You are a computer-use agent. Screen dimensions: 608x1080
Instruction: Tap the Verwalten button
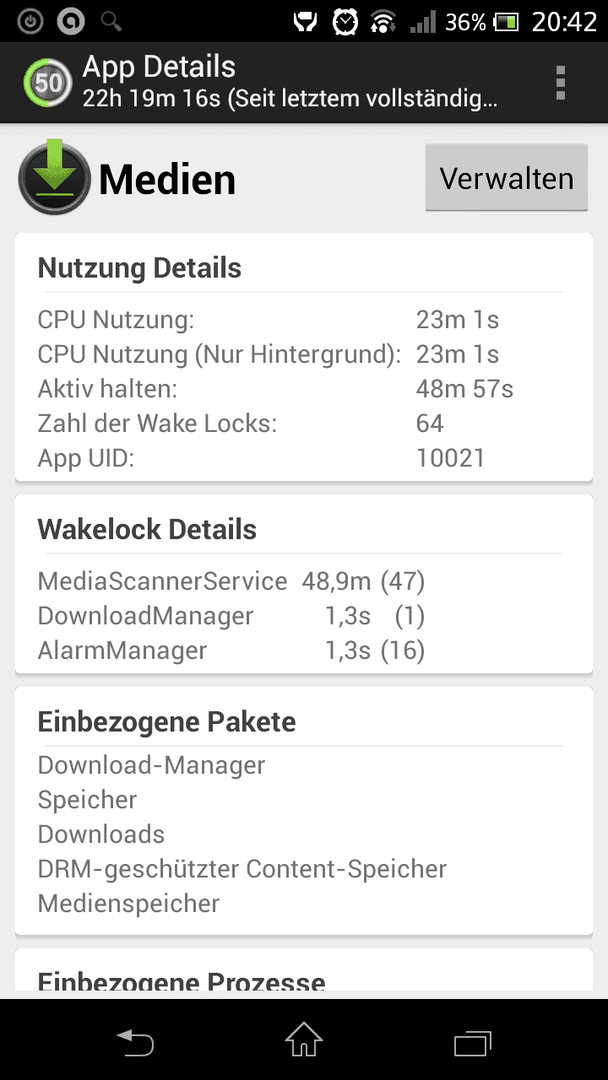tap(506, 178)
